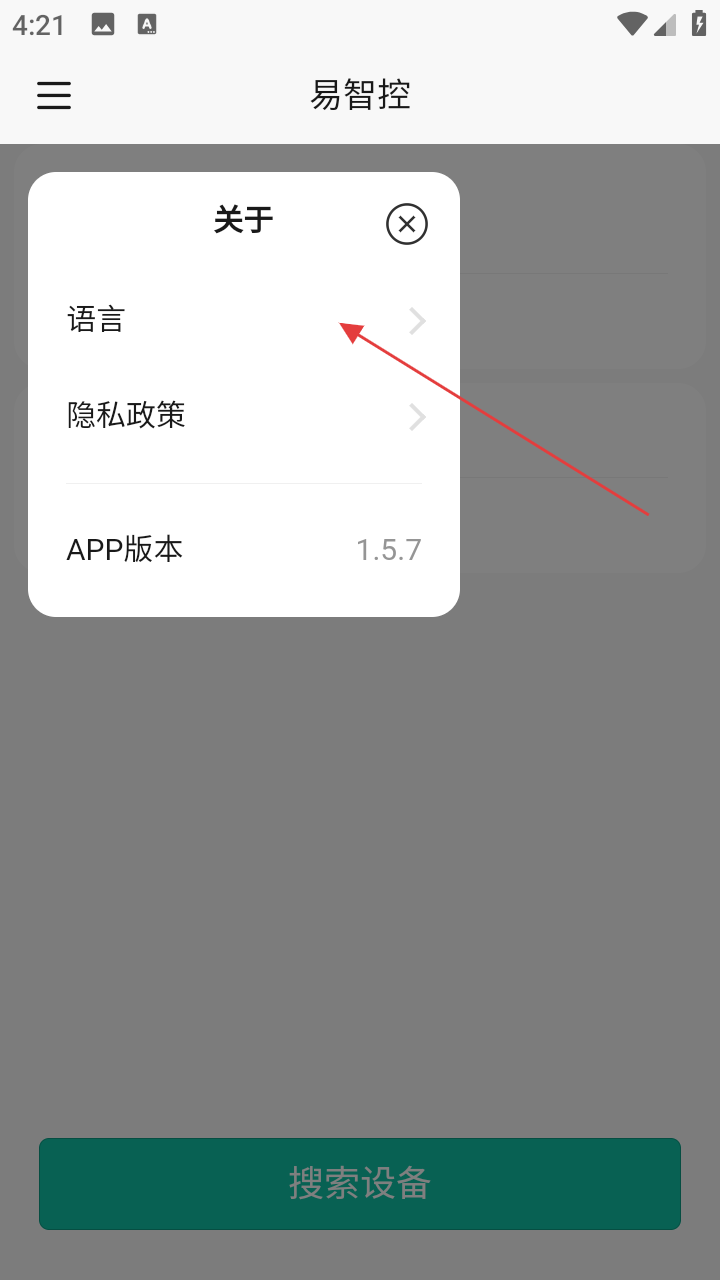
Task: Open the 隐私政策 privacy policy
Action: tap(244, 416)
